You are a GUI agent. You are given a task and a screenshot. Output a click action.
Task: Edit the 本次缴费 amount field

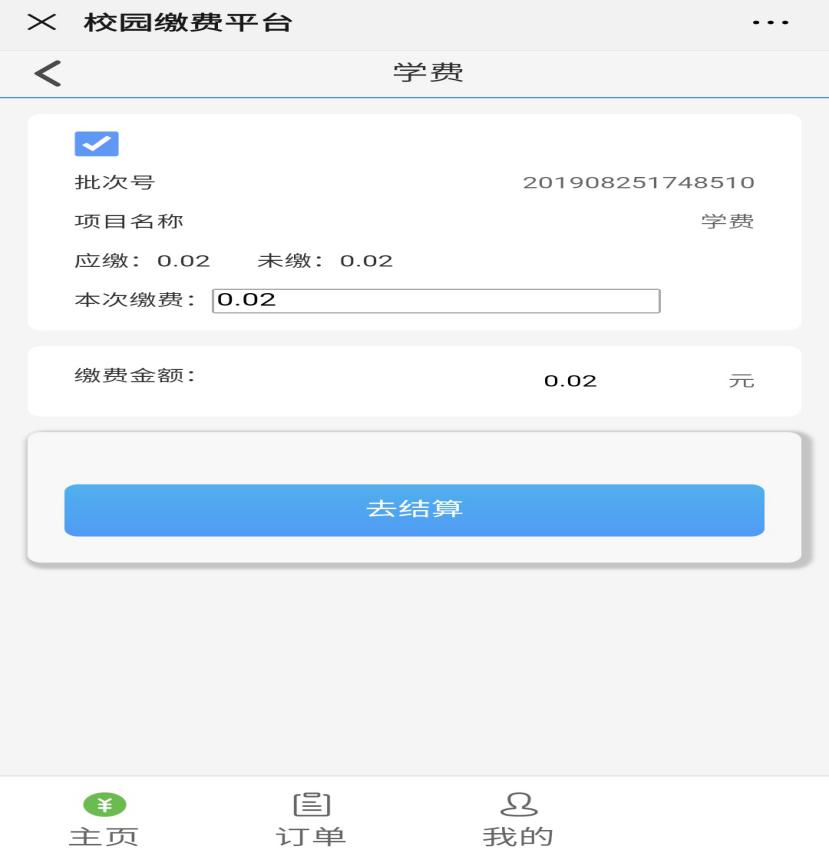pos(436,301)
